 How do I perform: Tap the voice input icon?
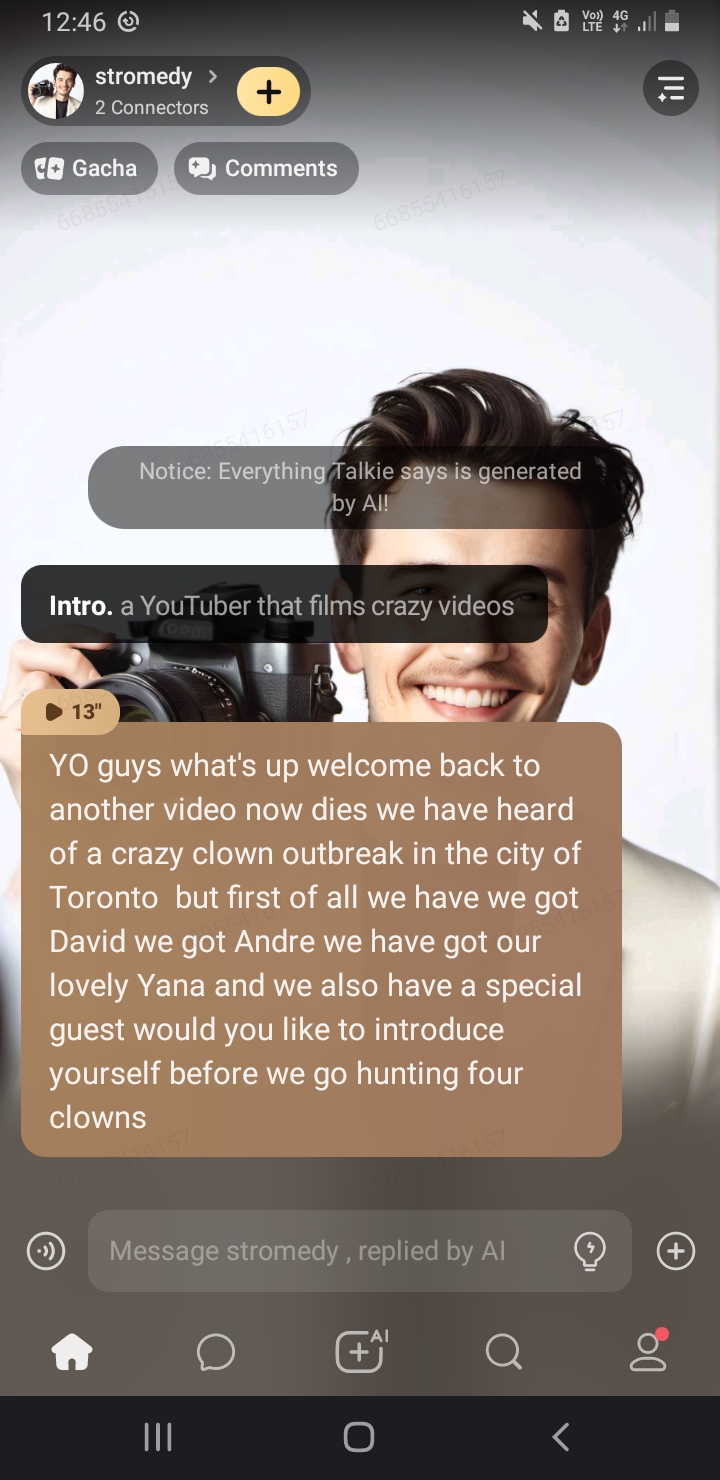tap(46, 1251)
